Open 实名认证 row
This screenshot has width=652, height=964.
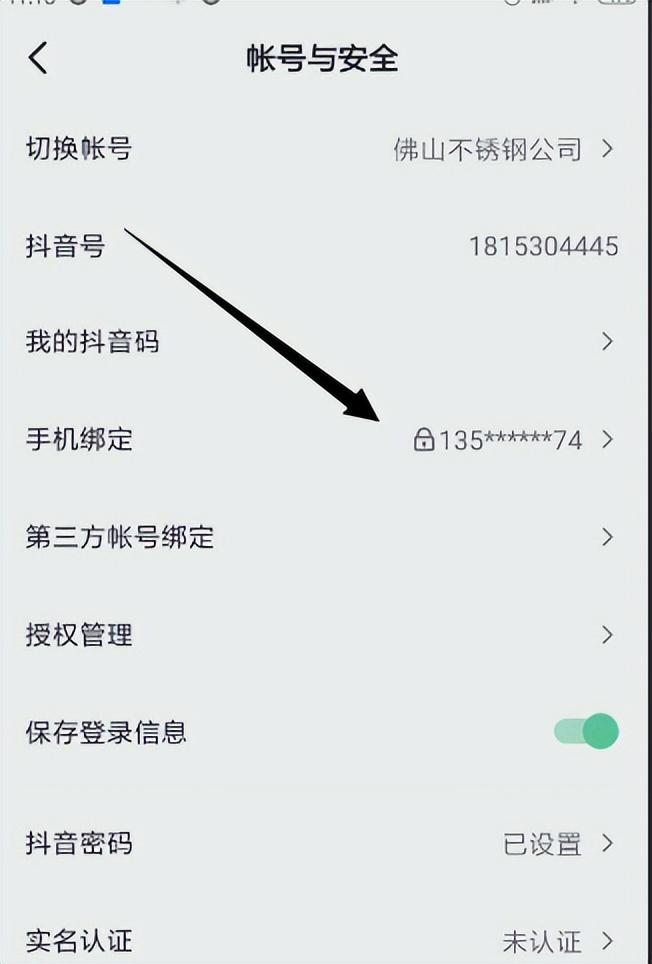point(325,940)
